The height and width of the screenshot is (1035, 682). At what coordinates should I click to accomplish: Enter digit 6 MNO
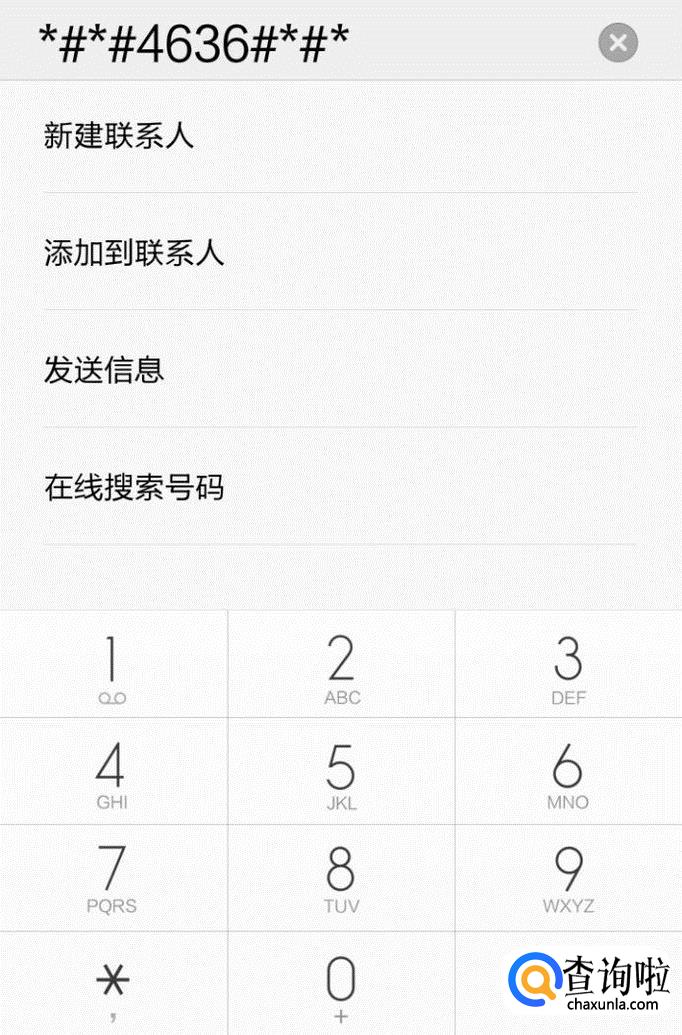click(x=568, y=772)
